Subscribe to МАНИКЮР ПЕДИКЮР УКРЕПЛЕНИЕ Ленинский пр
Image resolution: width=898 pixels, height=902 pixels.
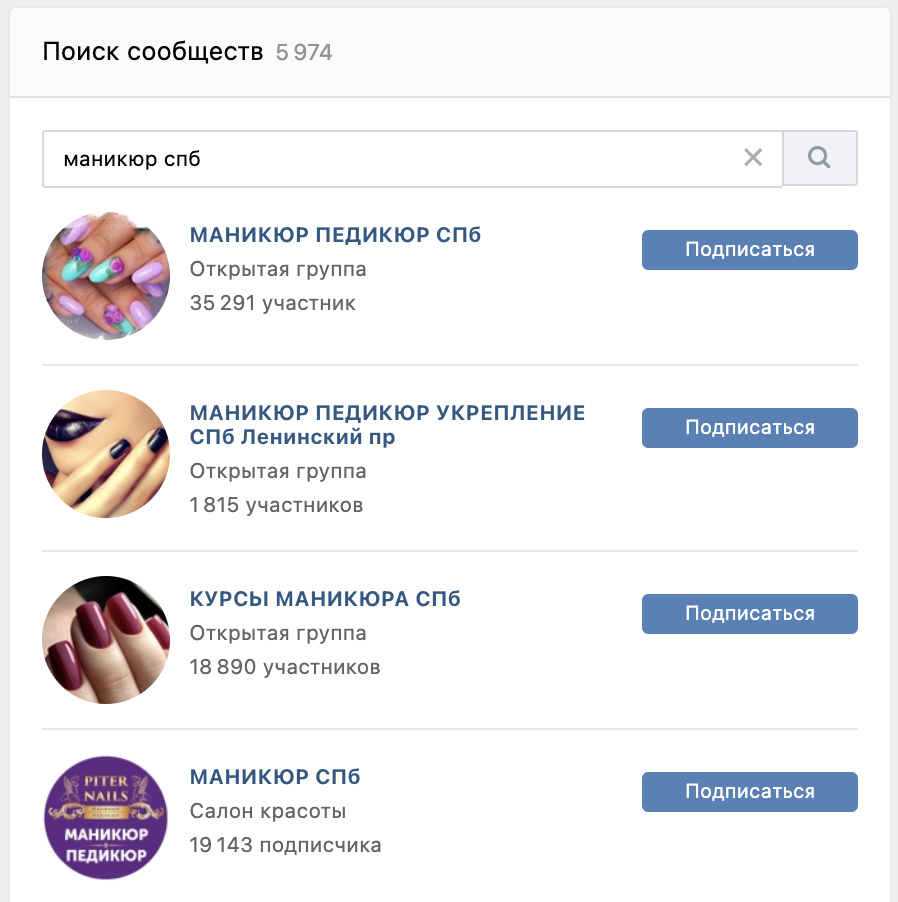coord(749,428)
